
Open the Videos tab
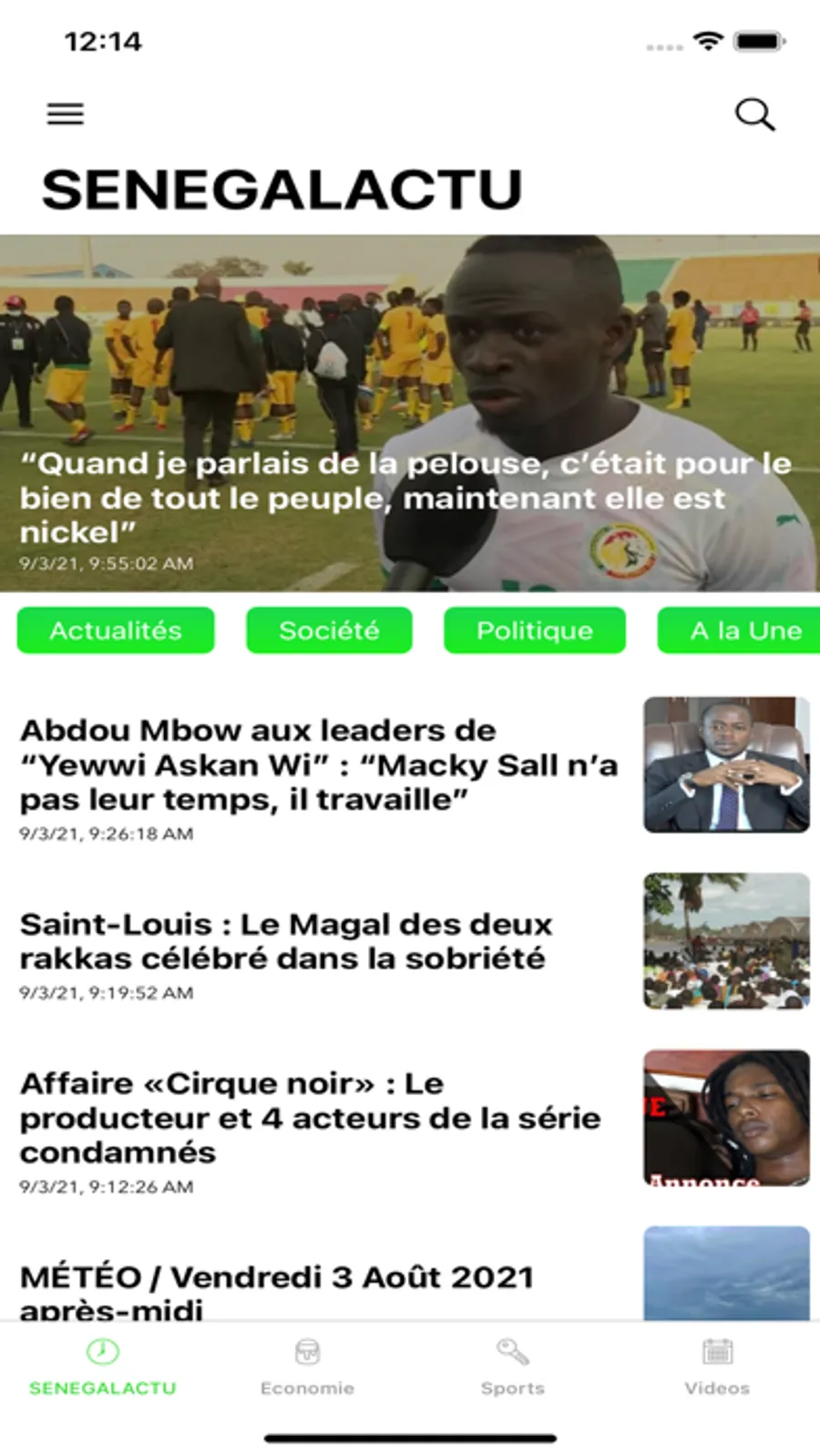[x=717, y=1367]
